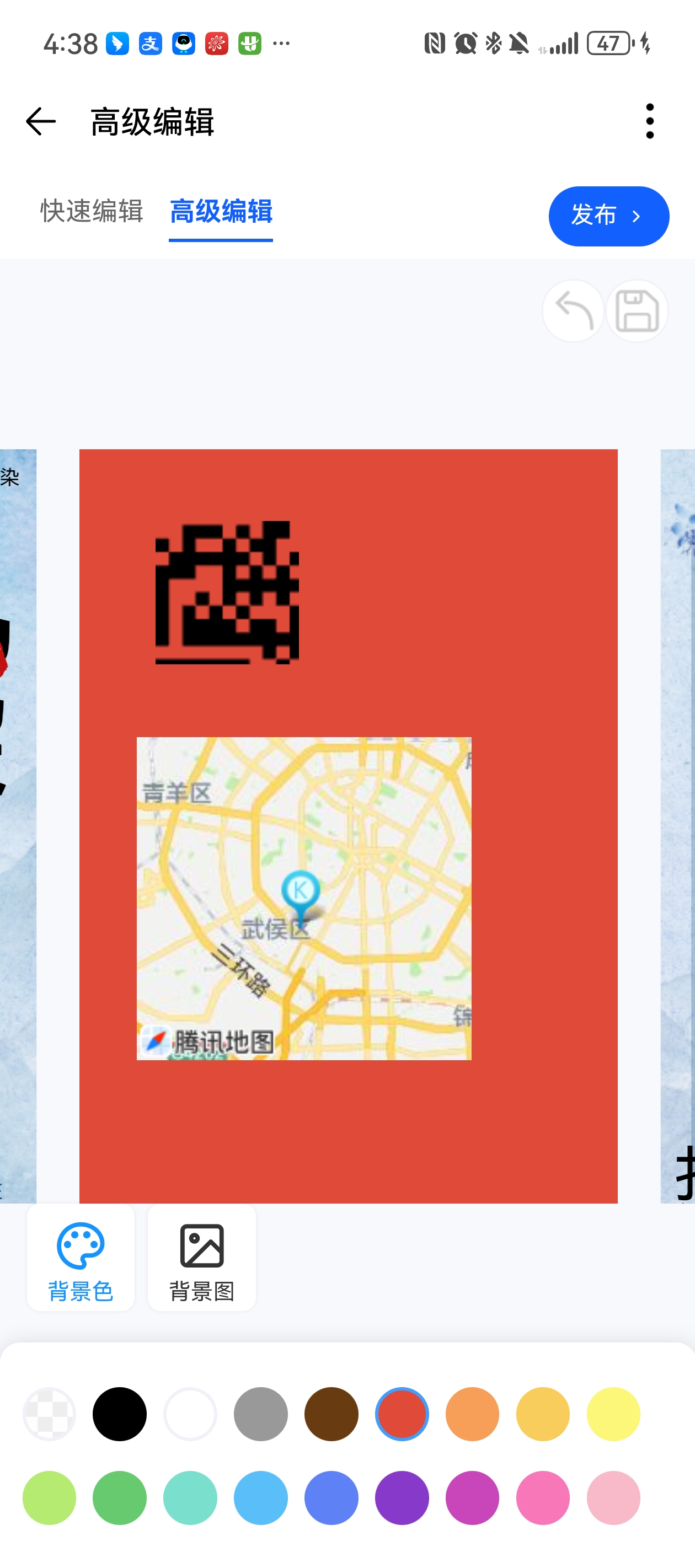Save the current design
Image resolution: width=695 pixels, height=1568 pixels.
pyautogui.click(x=637, y=311)
